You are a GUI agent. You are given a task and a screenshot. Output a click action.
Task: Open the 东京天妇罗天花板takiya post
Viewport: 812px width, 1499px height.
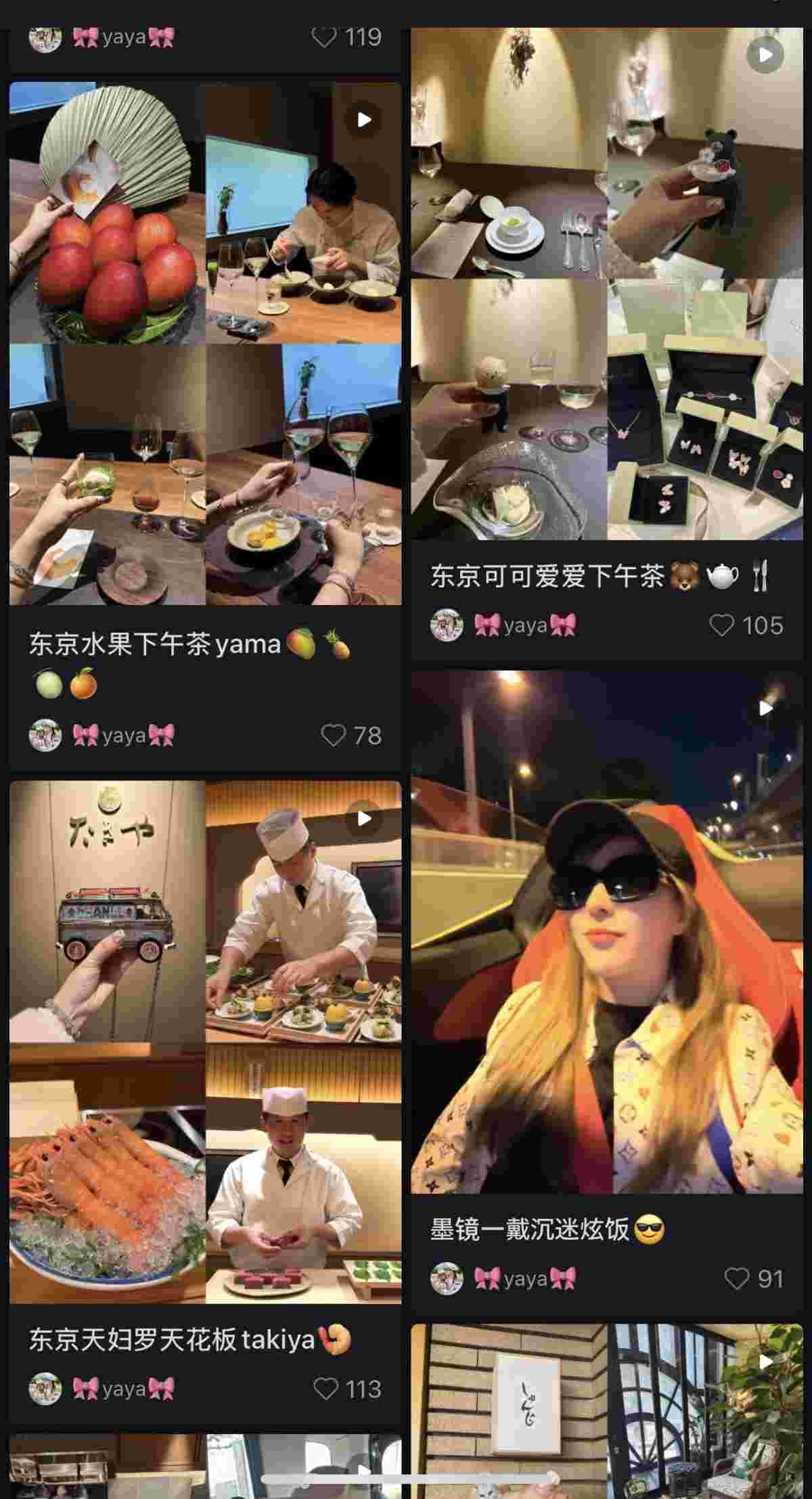click(205, 1042)
